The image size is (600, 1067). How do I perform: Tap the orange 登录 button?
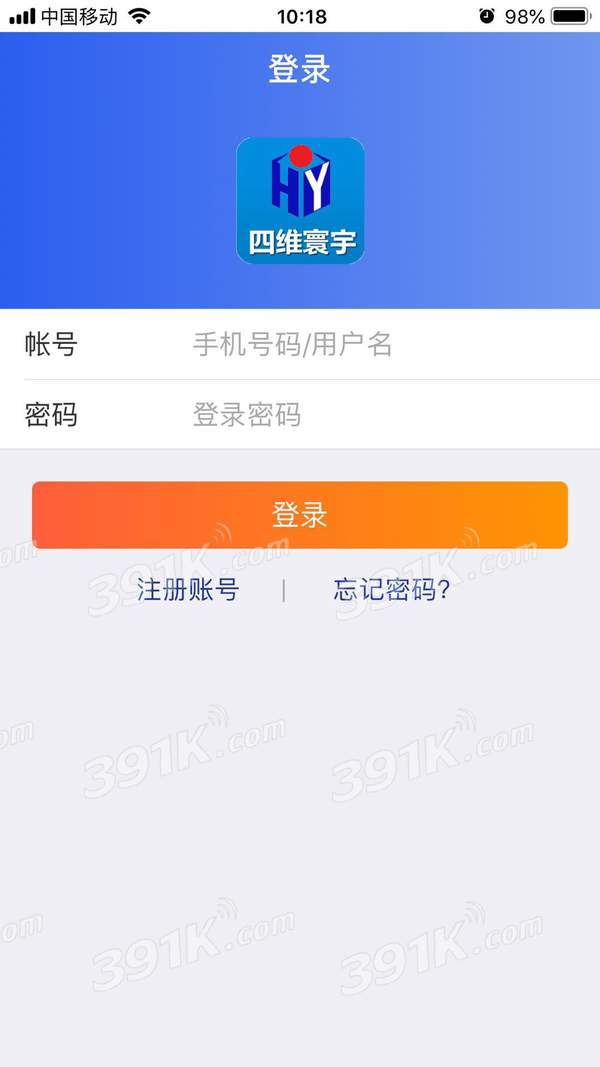300,515
